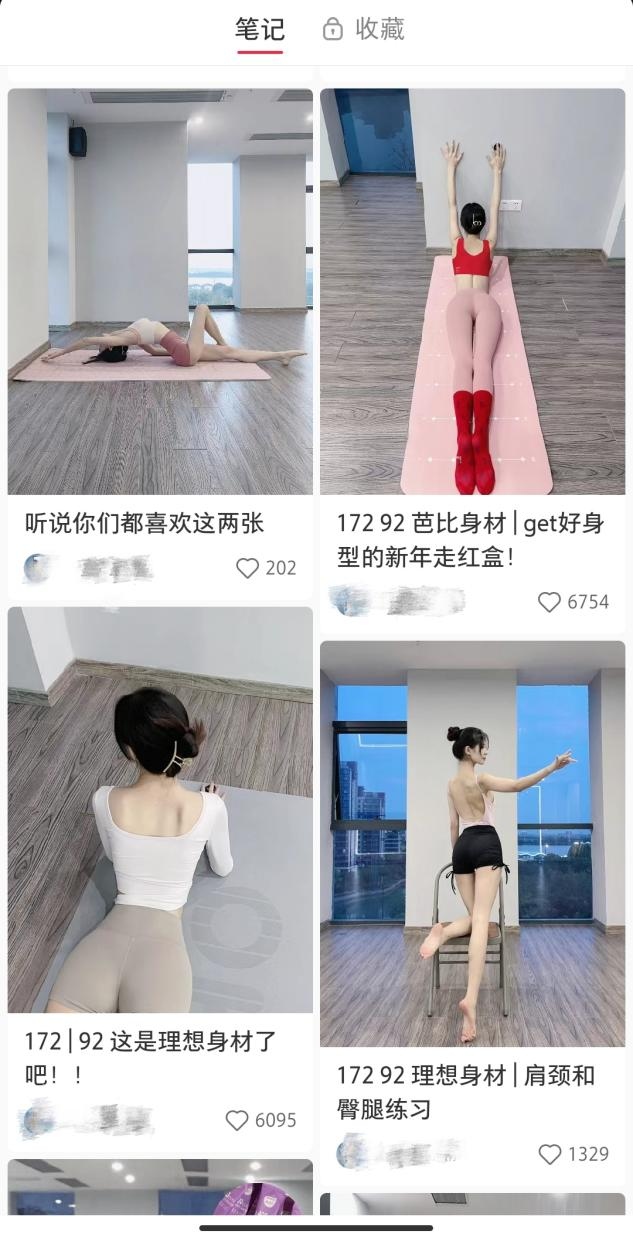Switch to the 笔记 tab
The width and height of the screenshot is (633, 1241).
pyautogui.click(x=260, y=29)
